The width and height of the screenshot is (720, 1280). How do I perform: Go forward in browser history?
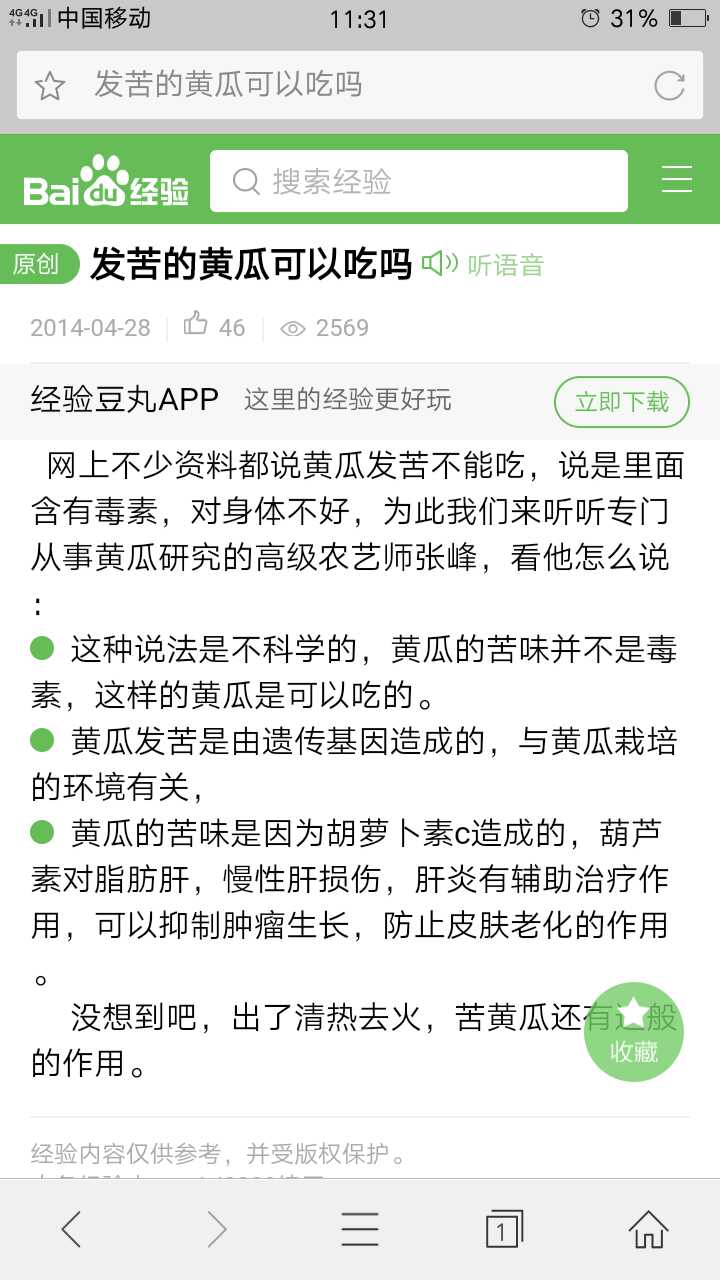pos(216,1229)
